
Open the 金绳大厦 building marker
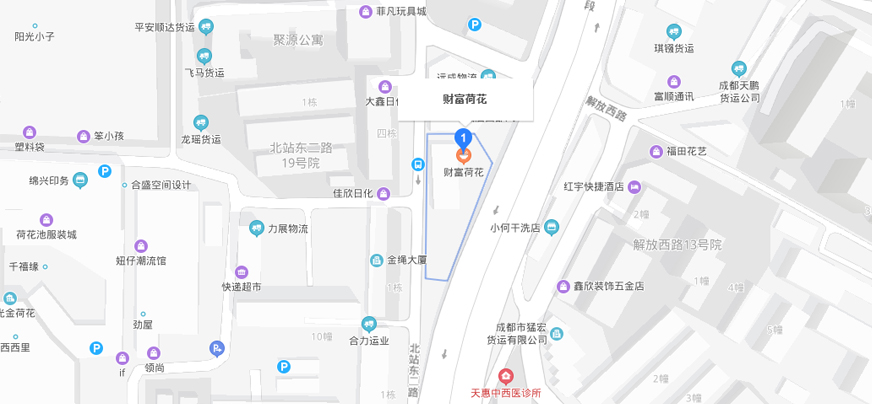point(376,260)
